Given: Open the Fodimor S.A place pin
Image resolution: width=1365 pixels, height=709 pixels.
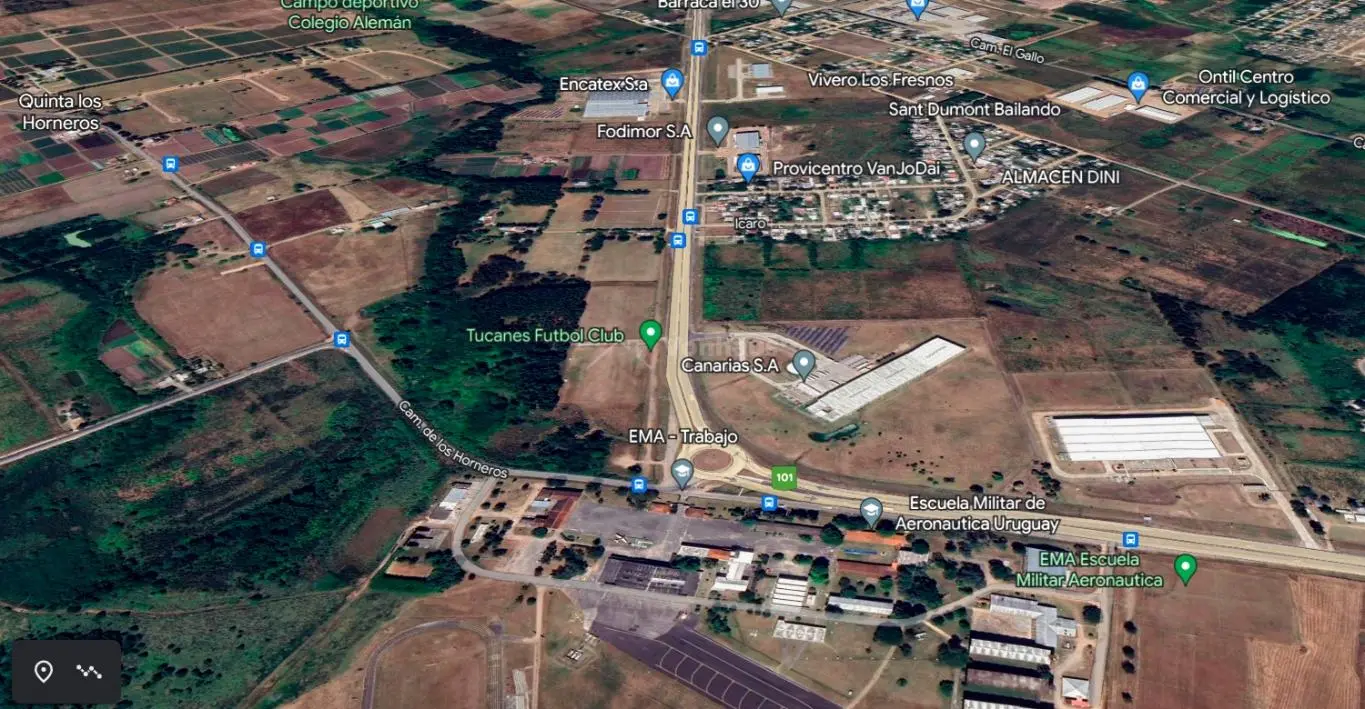Looking at the screenshot, I should [x=717, y=128].
